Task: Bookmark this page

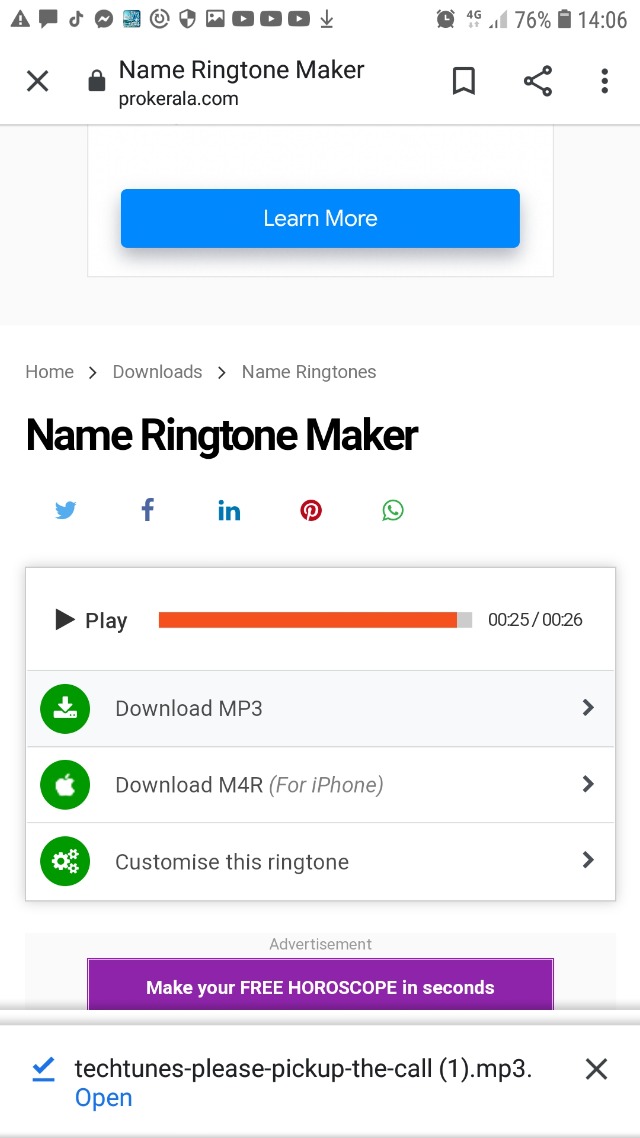Action: 464,82
